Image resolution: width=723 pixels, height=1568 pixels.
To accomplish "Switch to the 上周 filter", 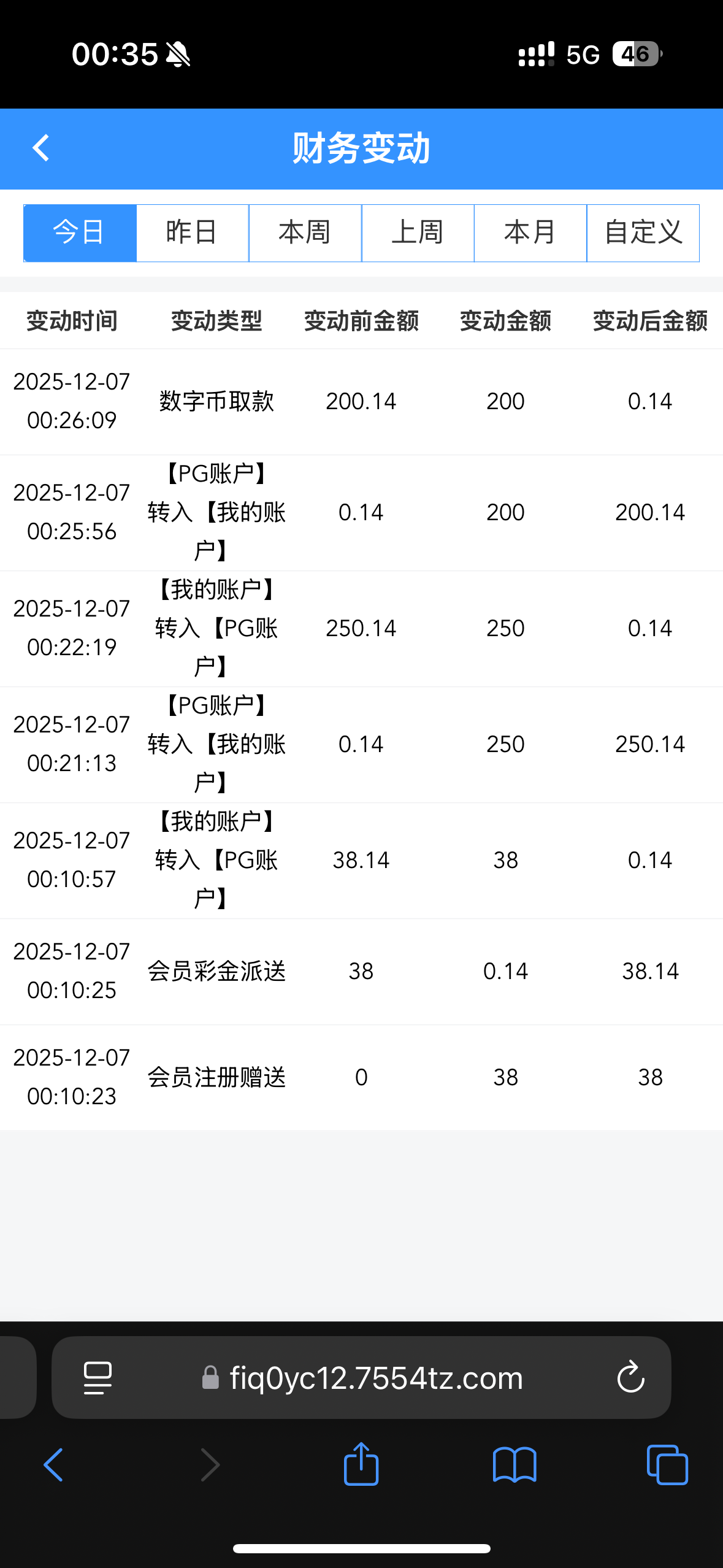I will [x=418, y=233].
